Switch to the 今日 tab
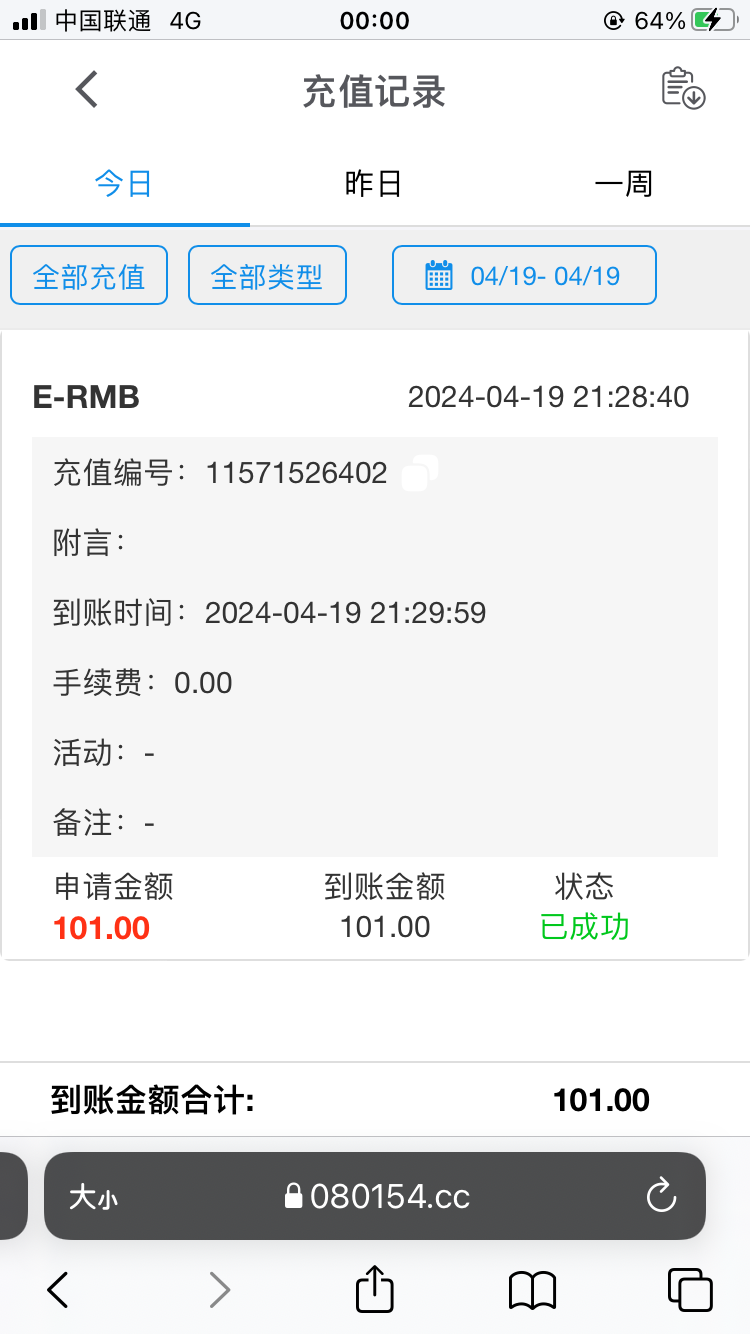Image resolution: width=750 pixels, height=1334 pixels. 124,184
